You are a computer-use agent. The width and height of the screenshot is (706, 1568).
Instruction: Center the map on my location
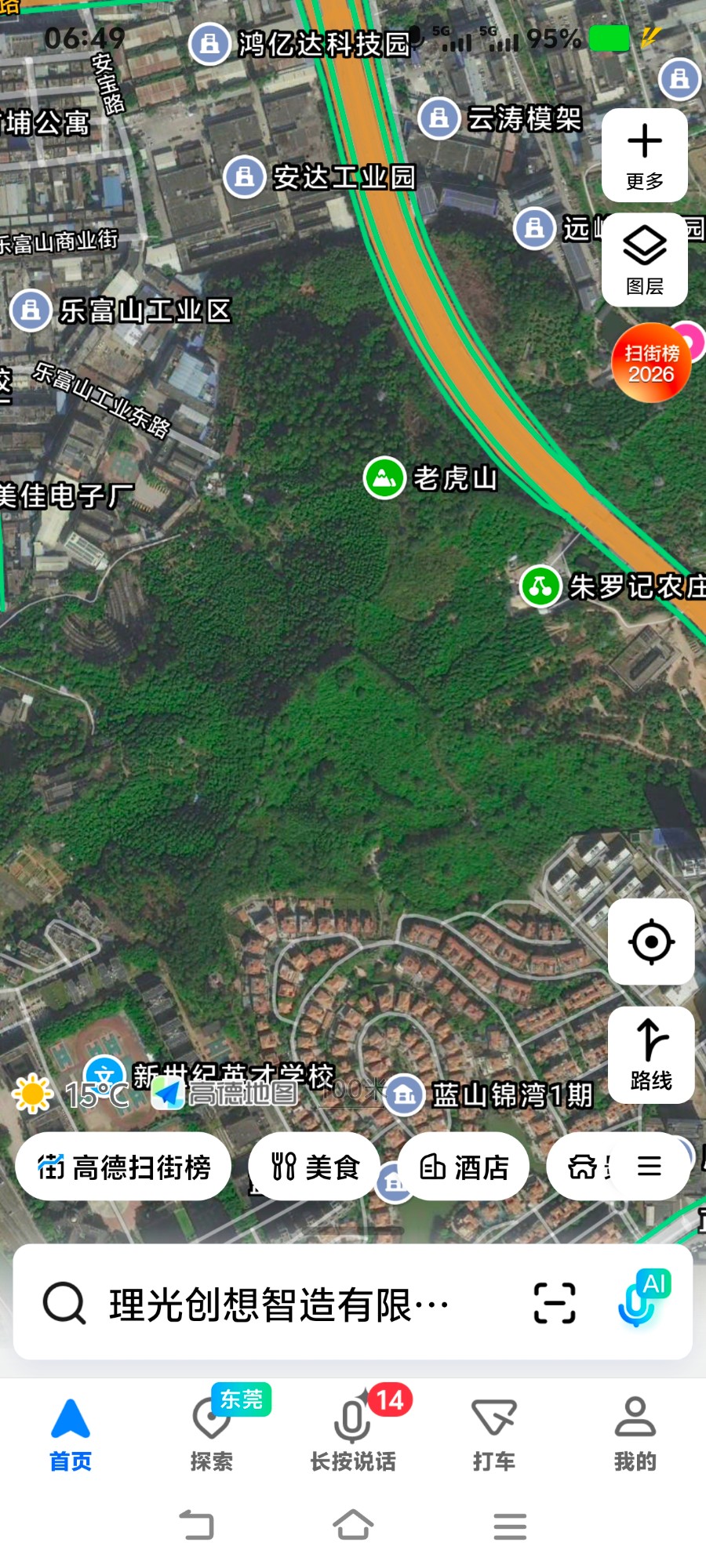(x=651, y=942)
